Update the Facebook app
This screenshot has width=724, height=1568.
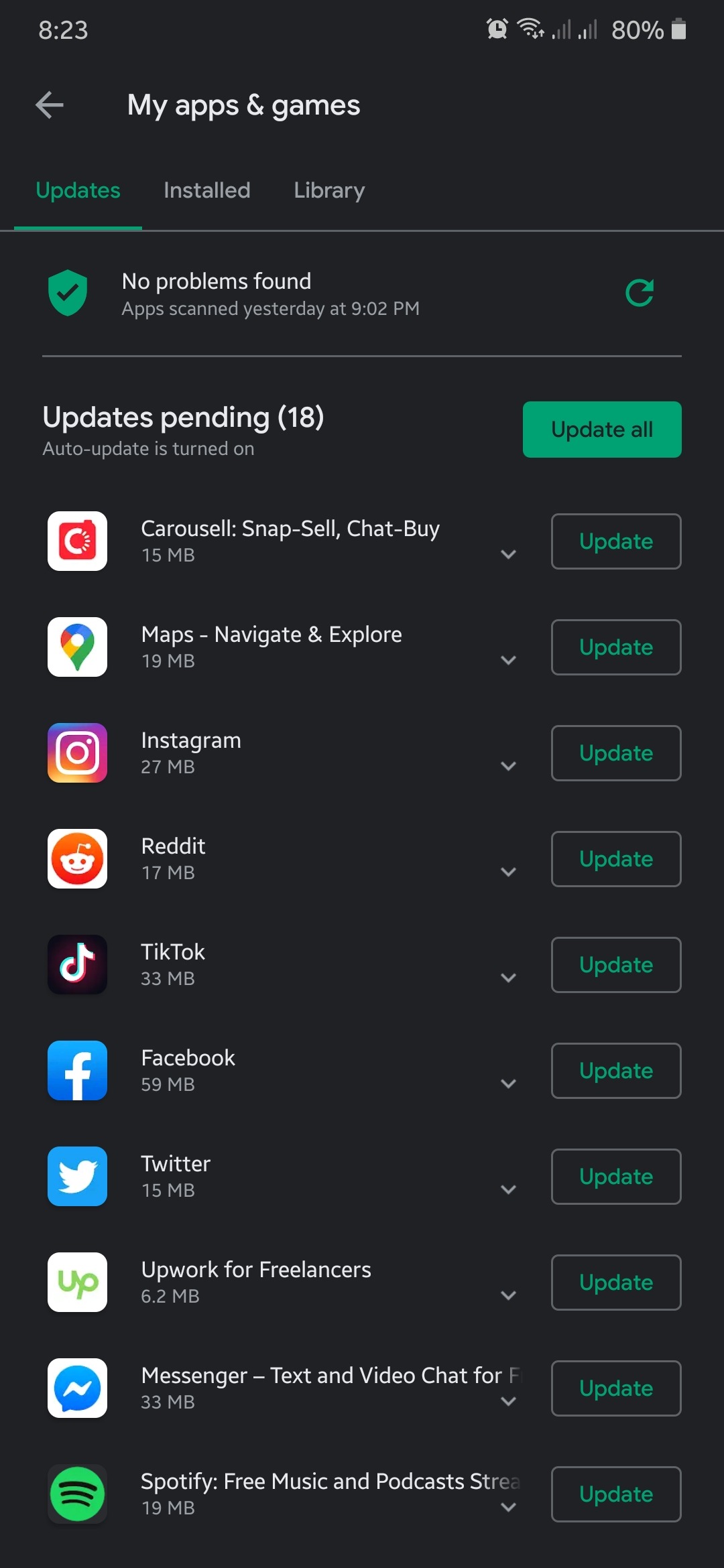[616, 1071]
